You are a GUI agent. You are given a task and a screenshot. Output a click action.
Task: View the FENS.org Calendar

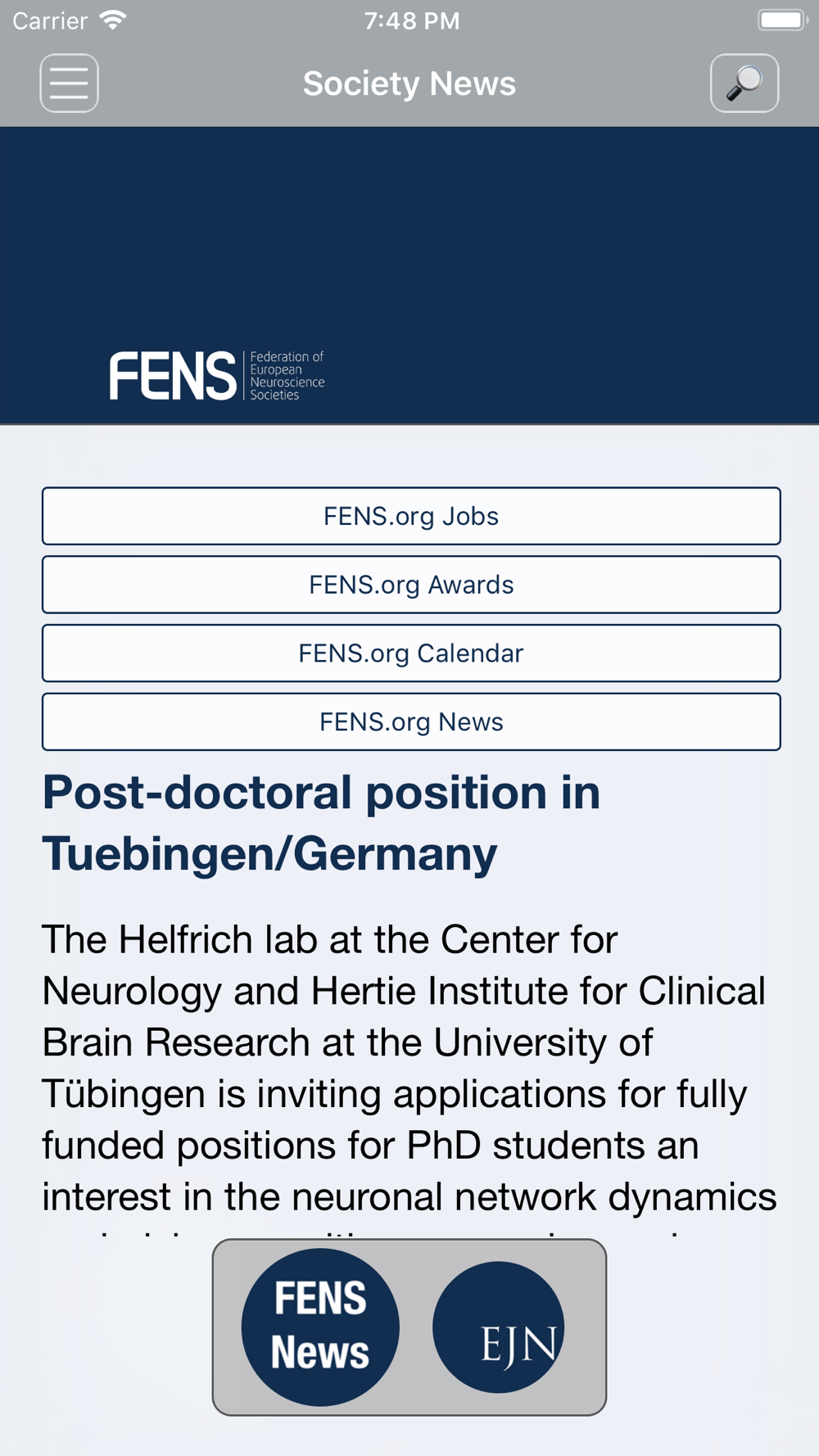(411, 653)
